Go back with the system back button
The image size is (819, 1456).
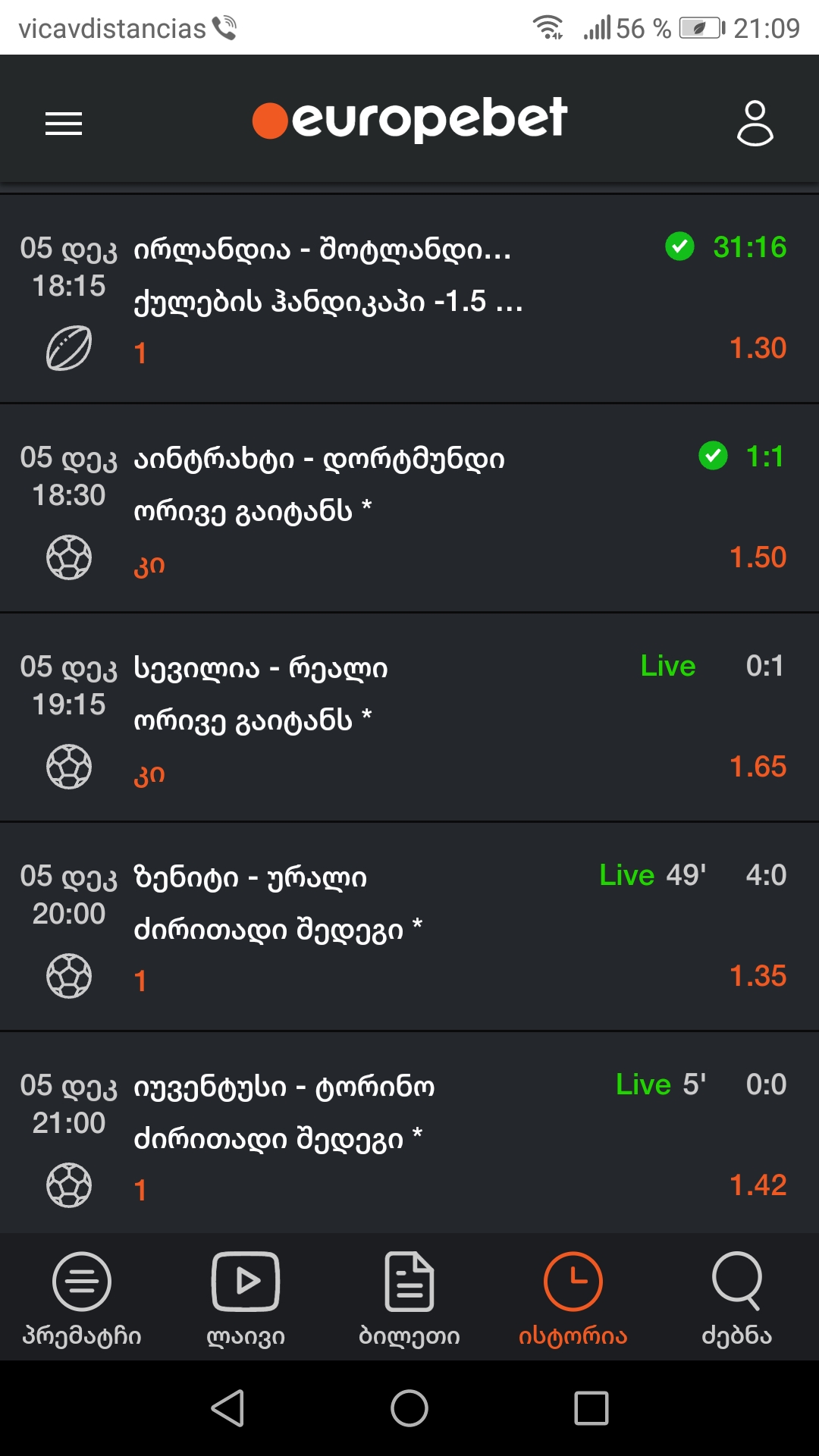[x=227, y=1409]
